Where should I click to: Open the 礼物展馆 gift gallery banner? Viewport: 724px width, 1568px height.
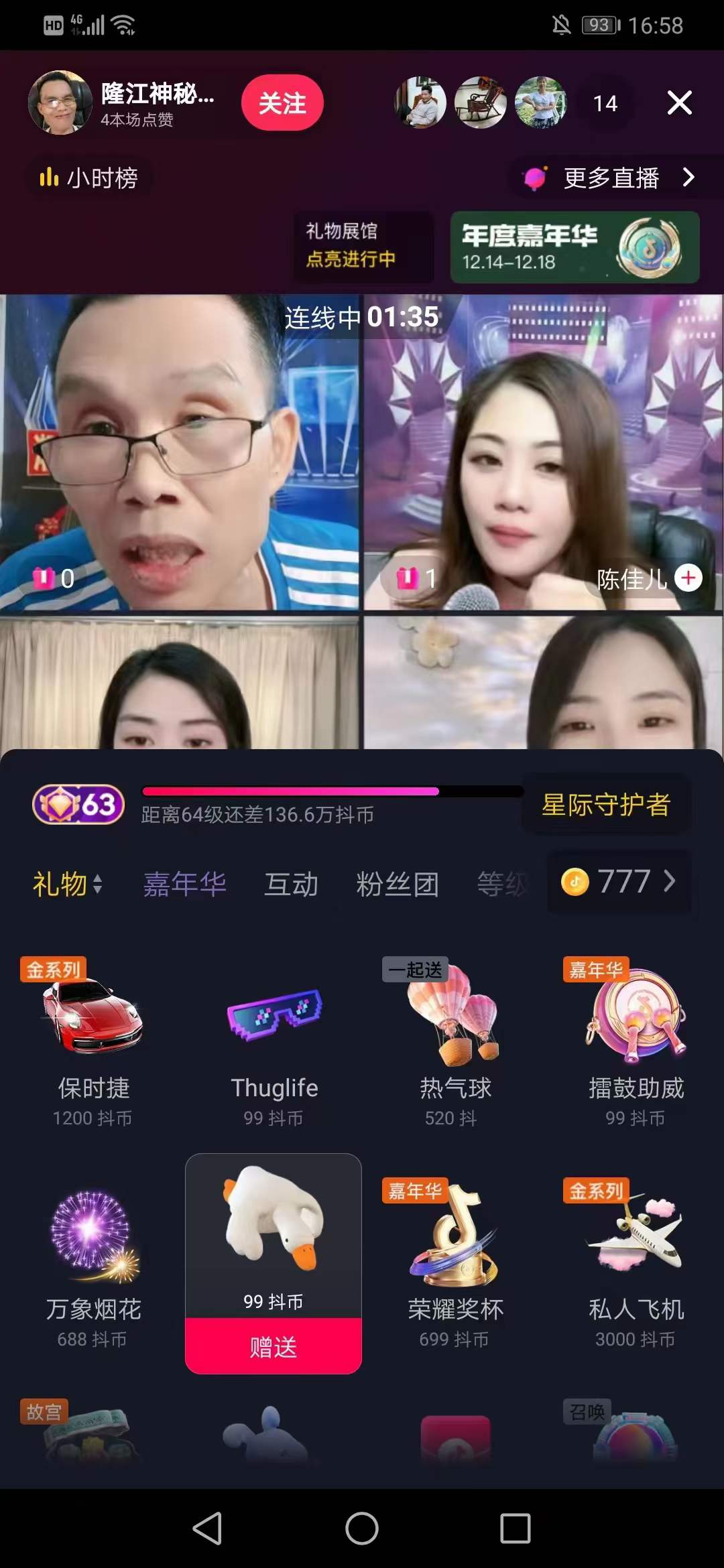click(x=363, y=246)
